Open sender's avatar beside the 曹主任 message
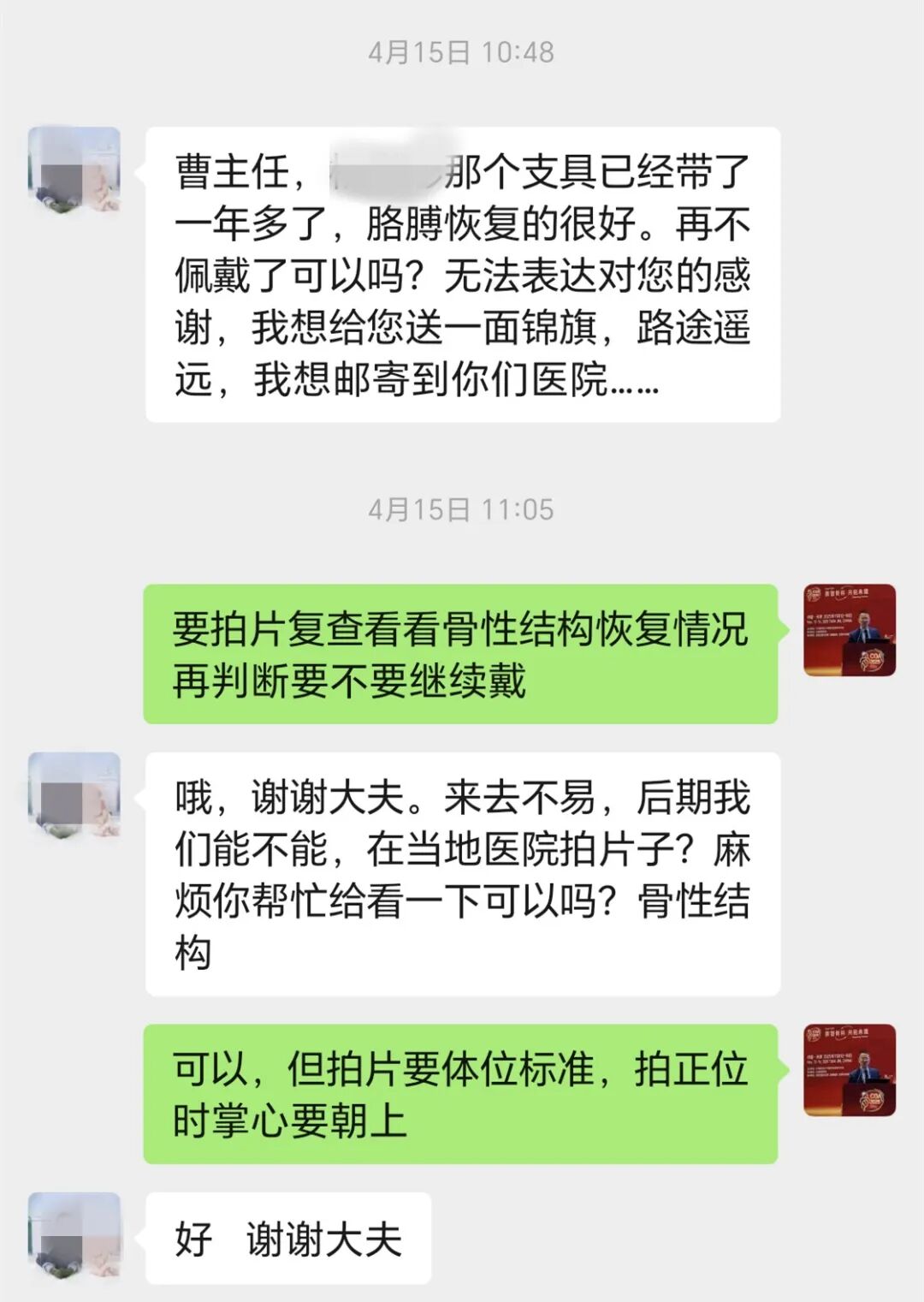The height and width of the screenshot is (1302, 924). [x=74, y=170]
